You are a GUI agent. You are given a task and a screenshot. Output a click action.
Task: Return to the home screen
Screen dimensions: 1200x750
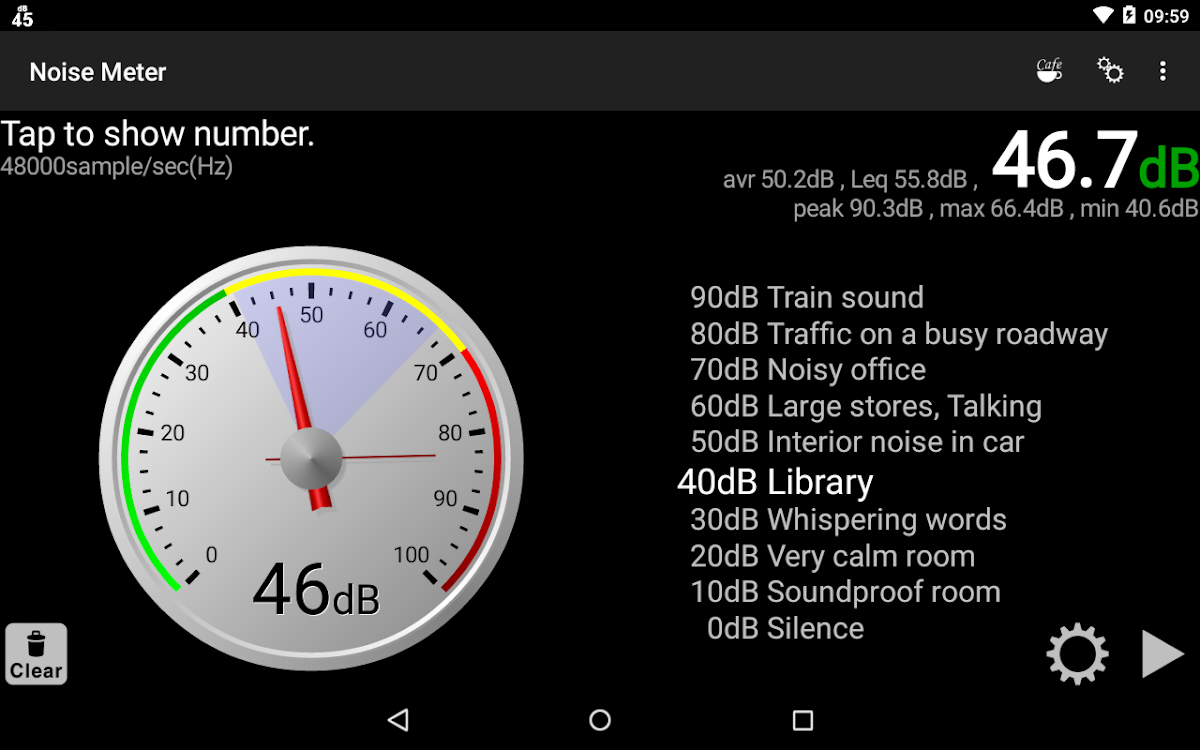[600, 720]
